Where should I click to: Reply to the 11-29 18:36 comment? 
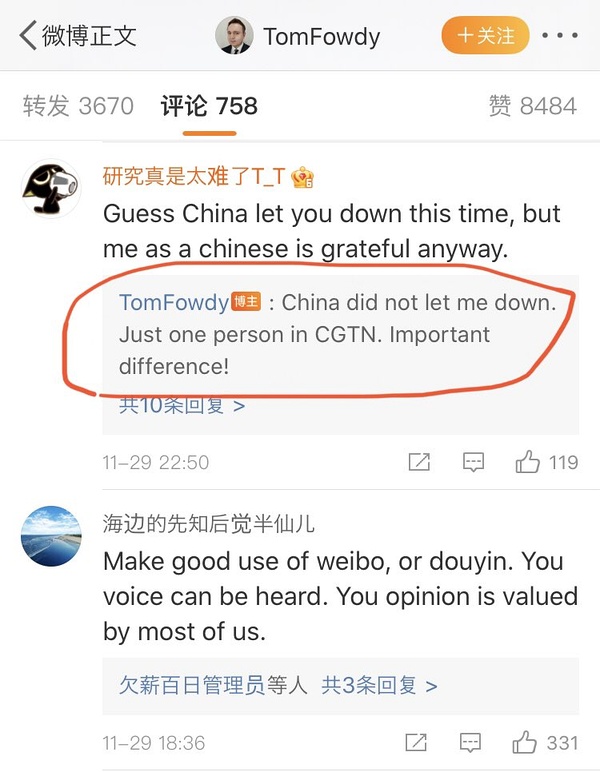tap(473, 743)
